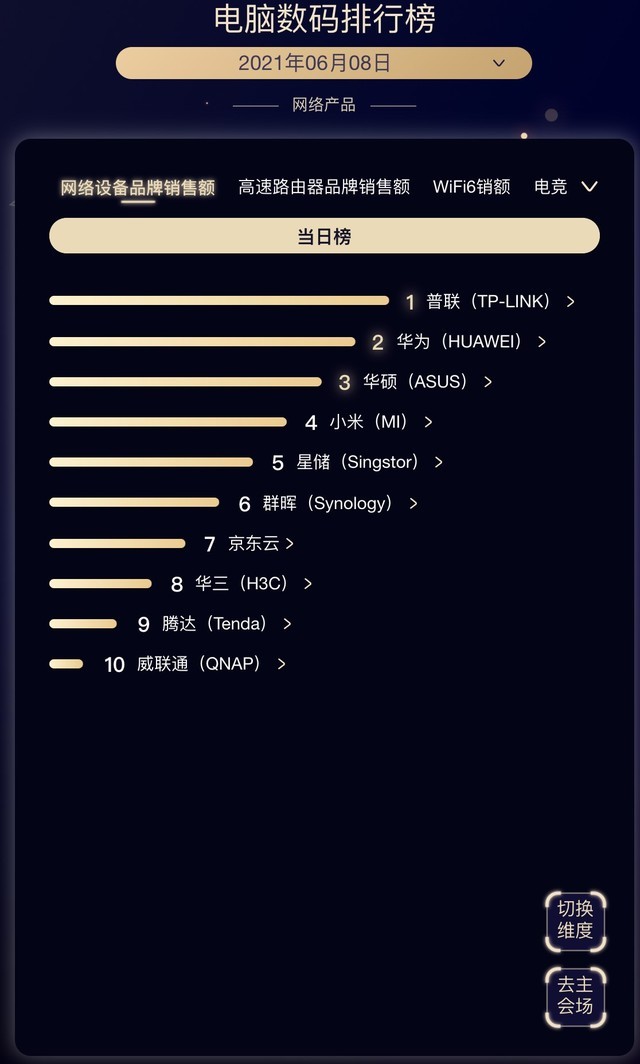Open the date picker 2021年06月08日

323,63
